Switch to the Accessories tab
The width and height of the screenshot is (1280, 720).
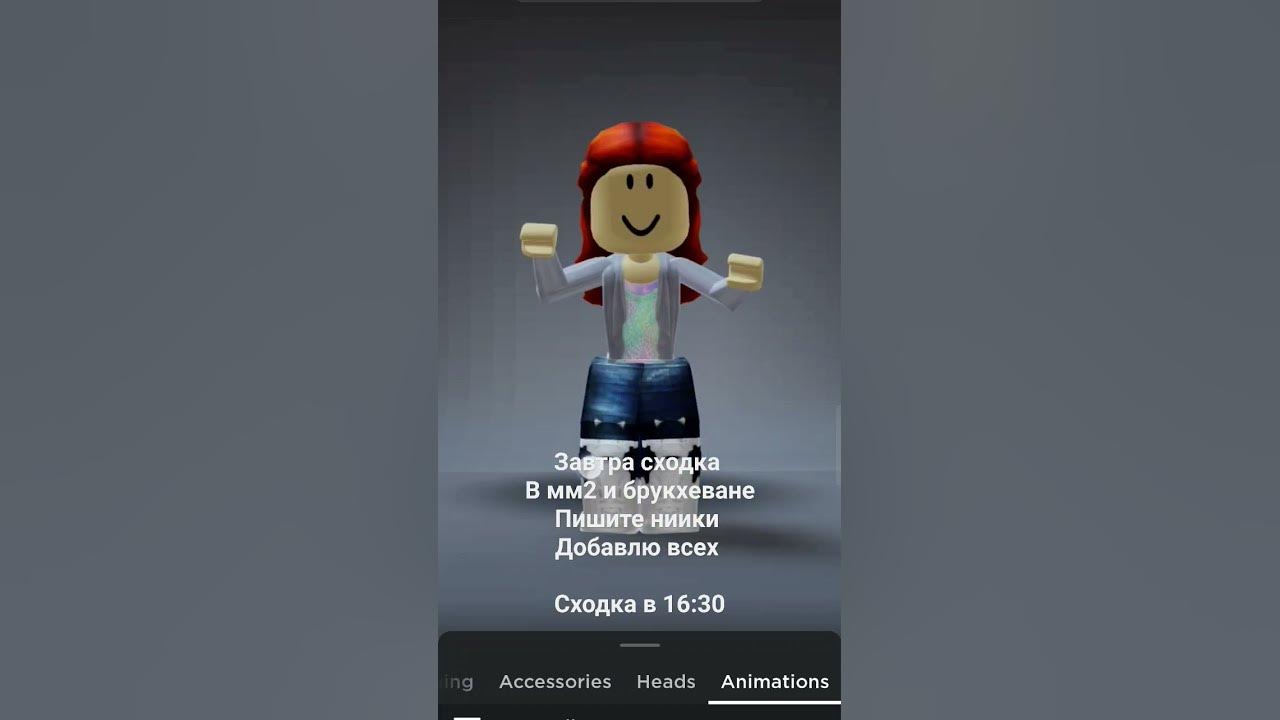point(555,682)
